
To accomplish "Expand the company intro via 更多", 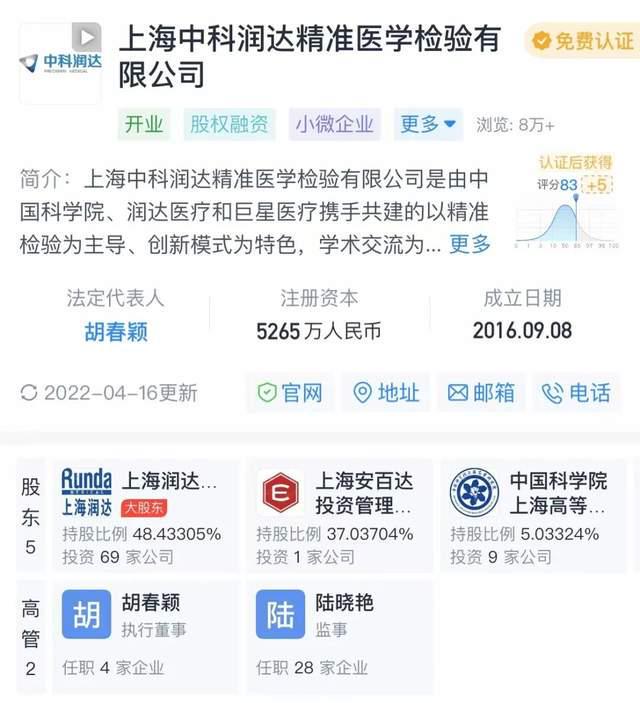I will (470, 243).
